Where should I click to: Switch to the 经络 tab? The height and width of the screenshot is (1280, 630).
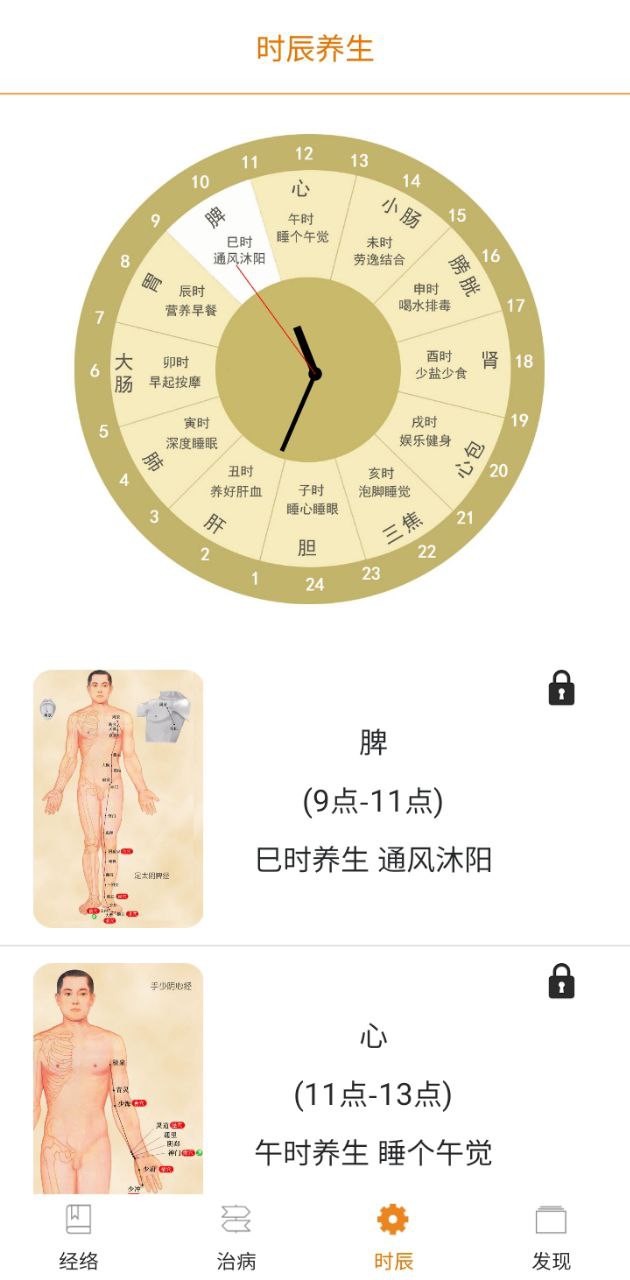[78, 1237]
